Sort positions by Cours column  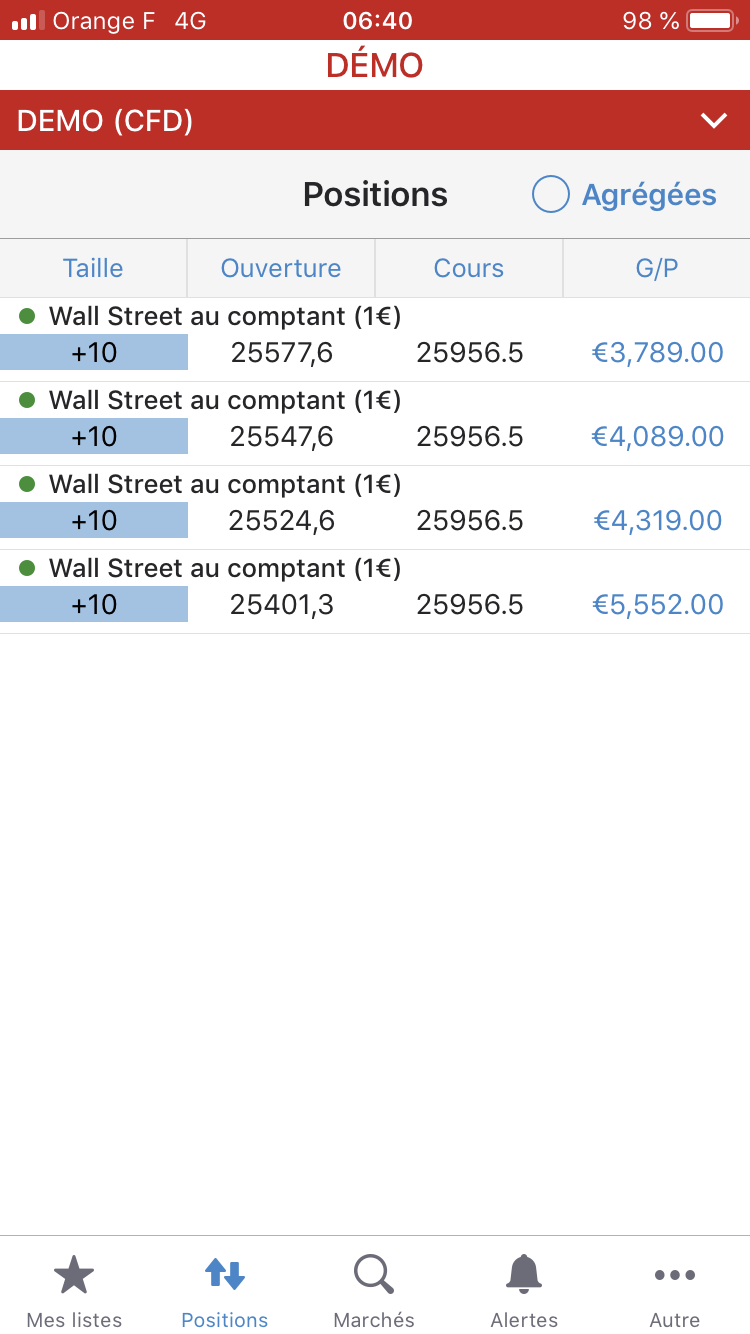tap(468, 268)
